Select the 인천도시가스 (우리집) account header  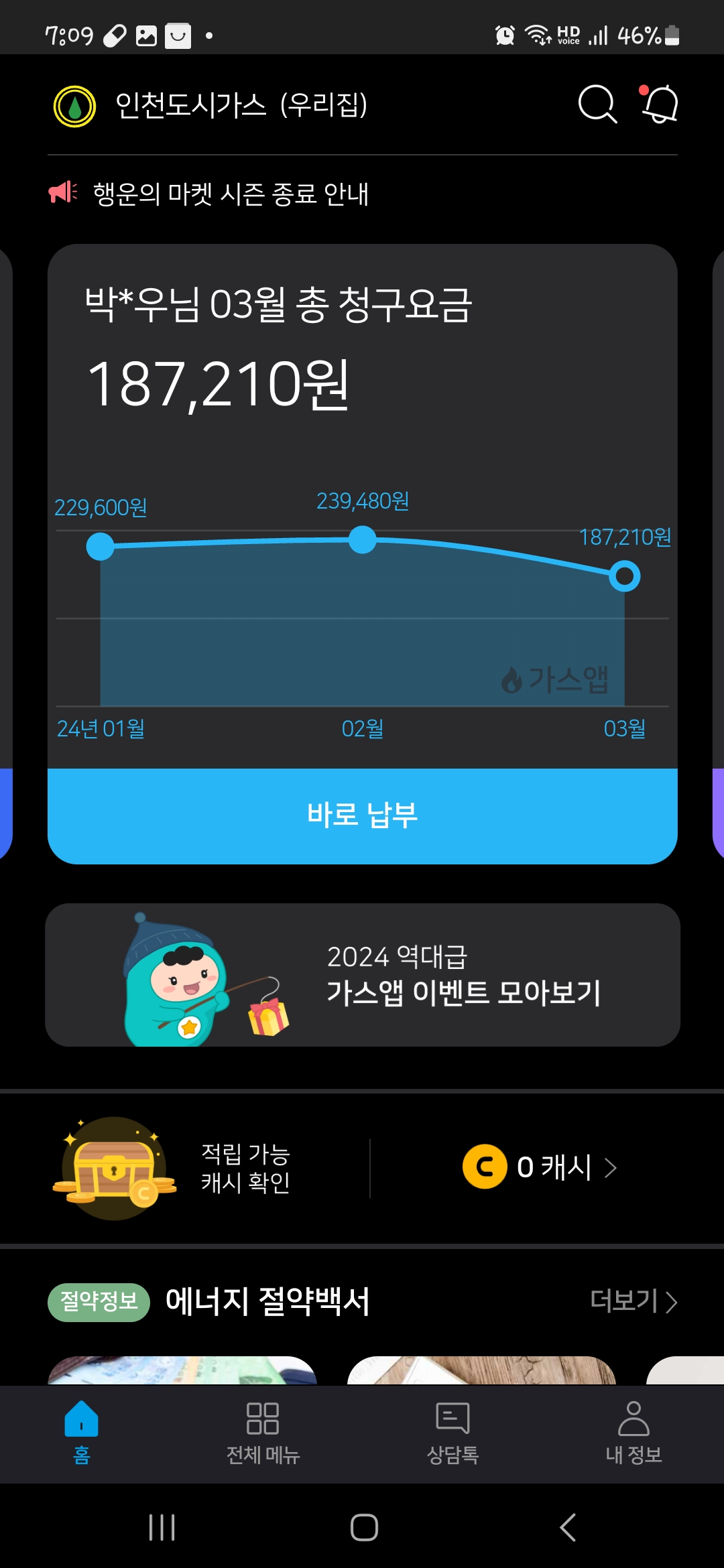(x=240, y=106)
